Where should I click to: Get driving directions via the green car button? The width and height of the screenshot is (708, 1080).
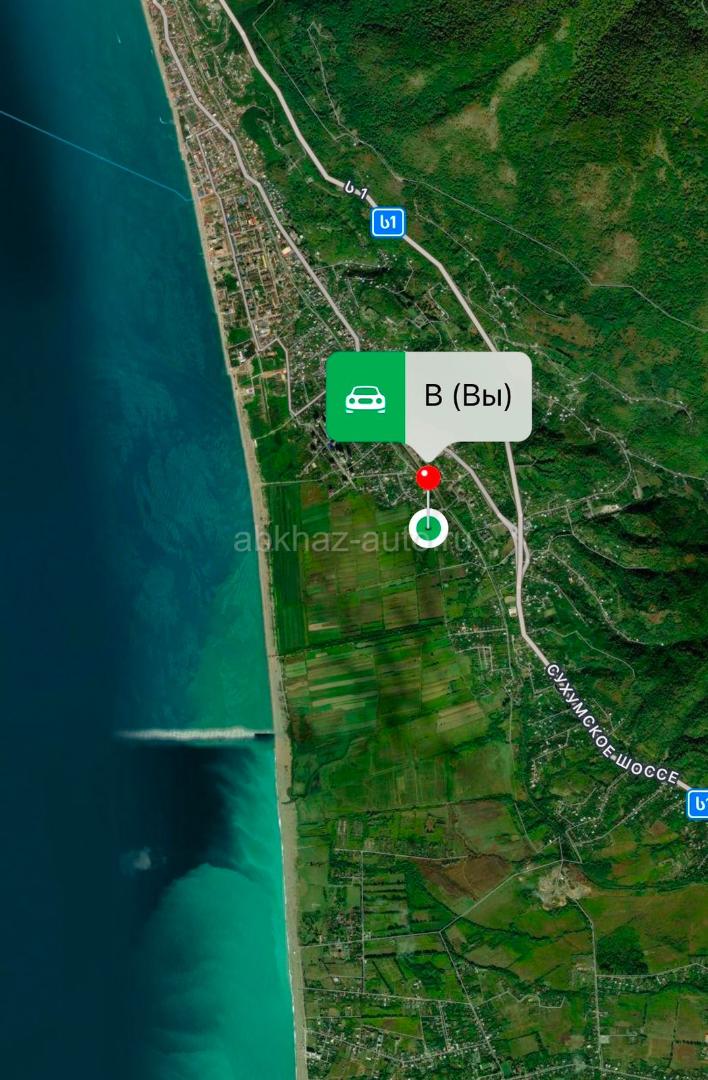(365, 397)
